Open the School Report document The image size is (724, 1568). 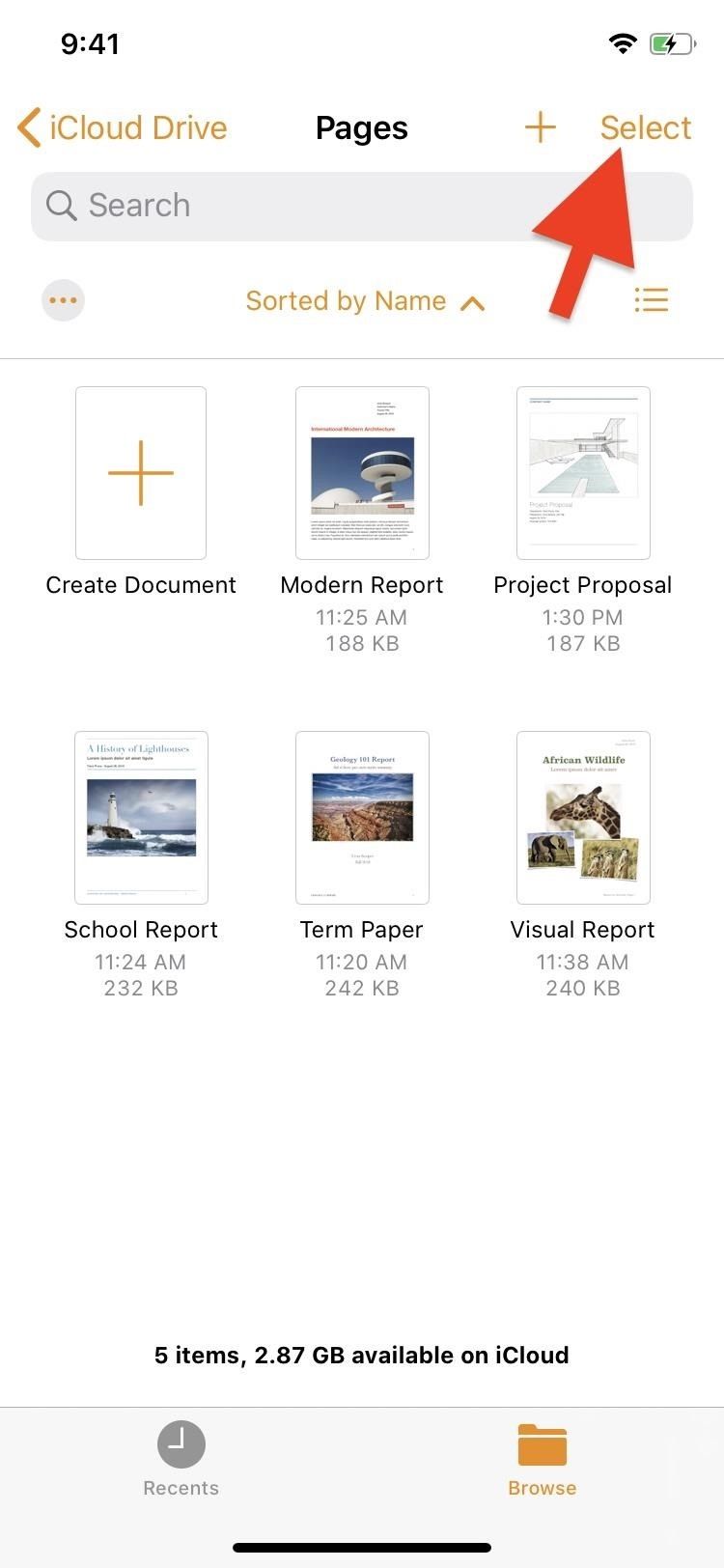(141, 817)
